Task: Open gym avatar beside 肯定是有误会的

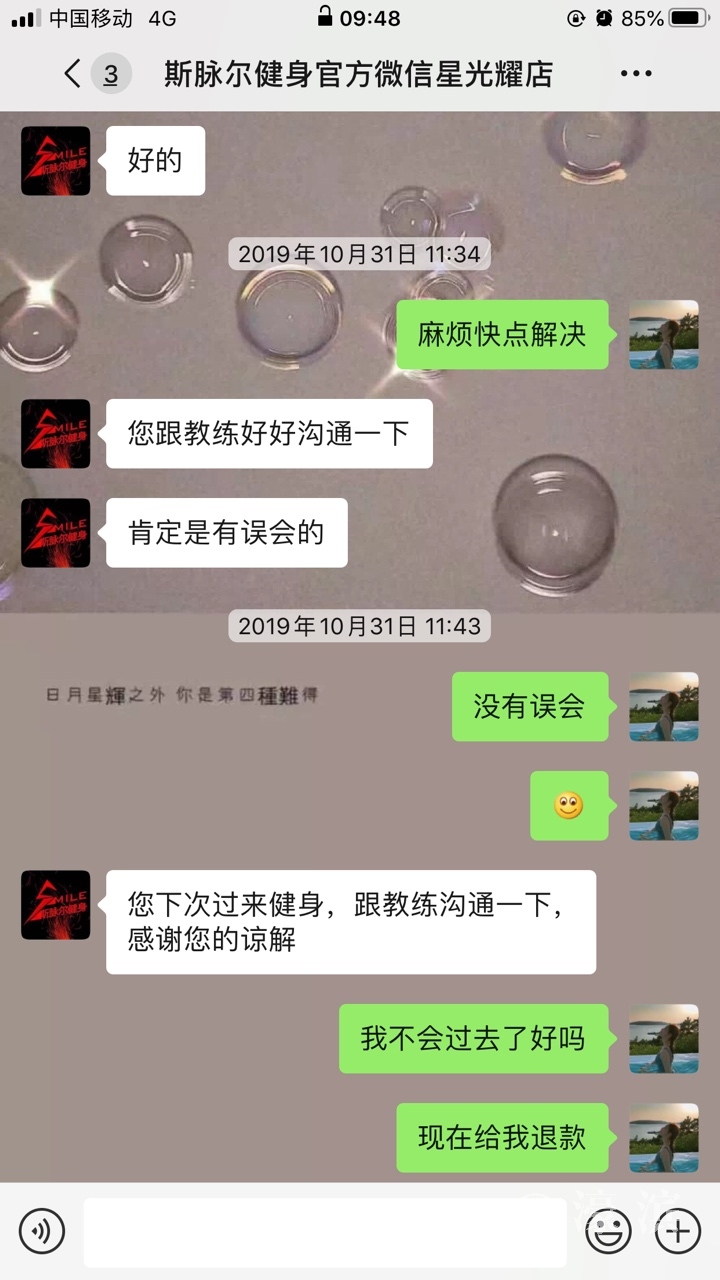Action: coord(56,533)
